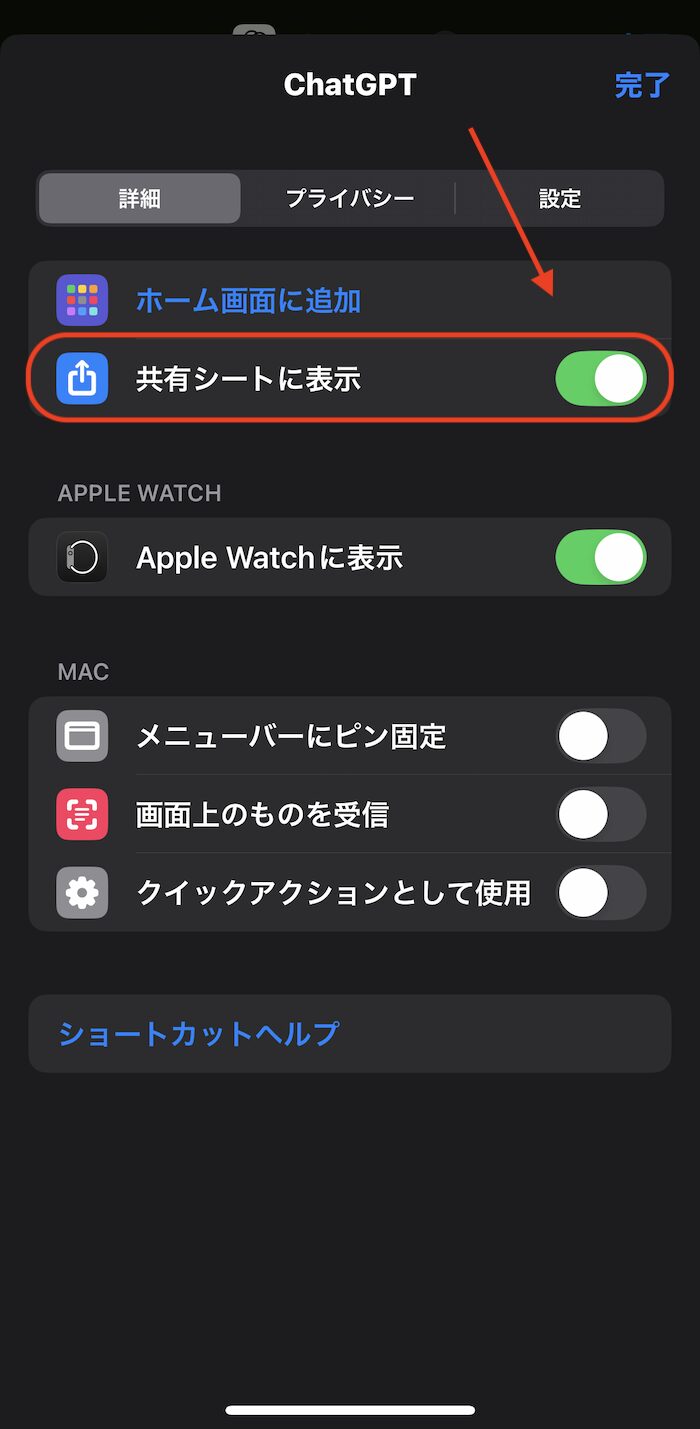Tap ホーム画面に追加

click(248, 300)
